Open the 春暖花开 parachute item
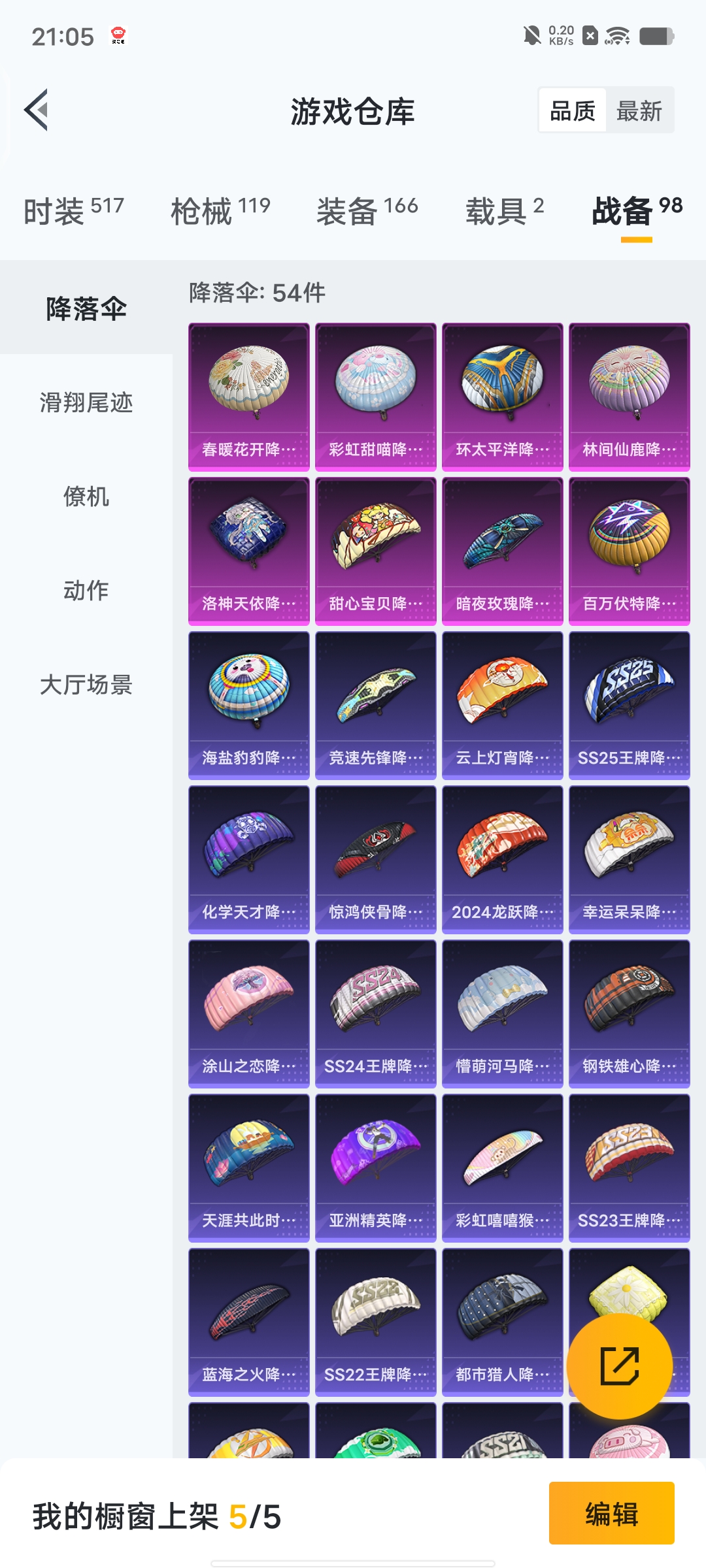The image size is (706, 1568). [x=248, y=397]
